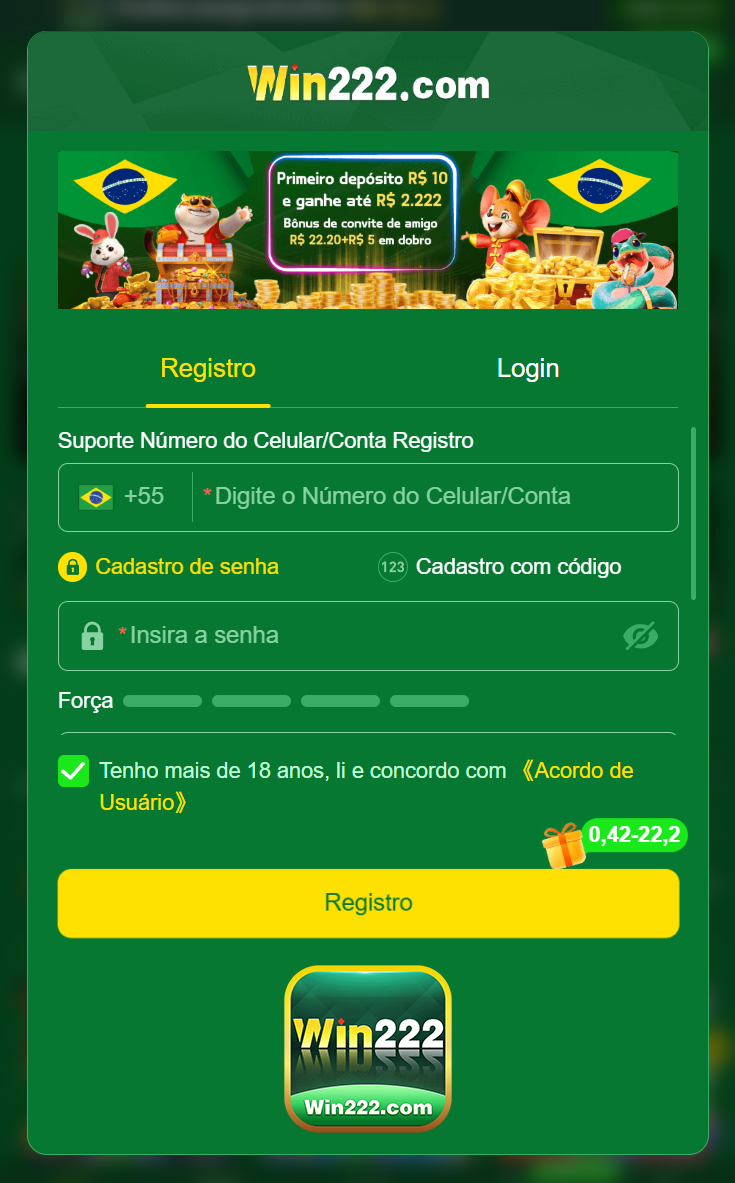Click the Win222.com header logo
The height and width of the screenshot is (1183, 735).
(x=367, y=83)
